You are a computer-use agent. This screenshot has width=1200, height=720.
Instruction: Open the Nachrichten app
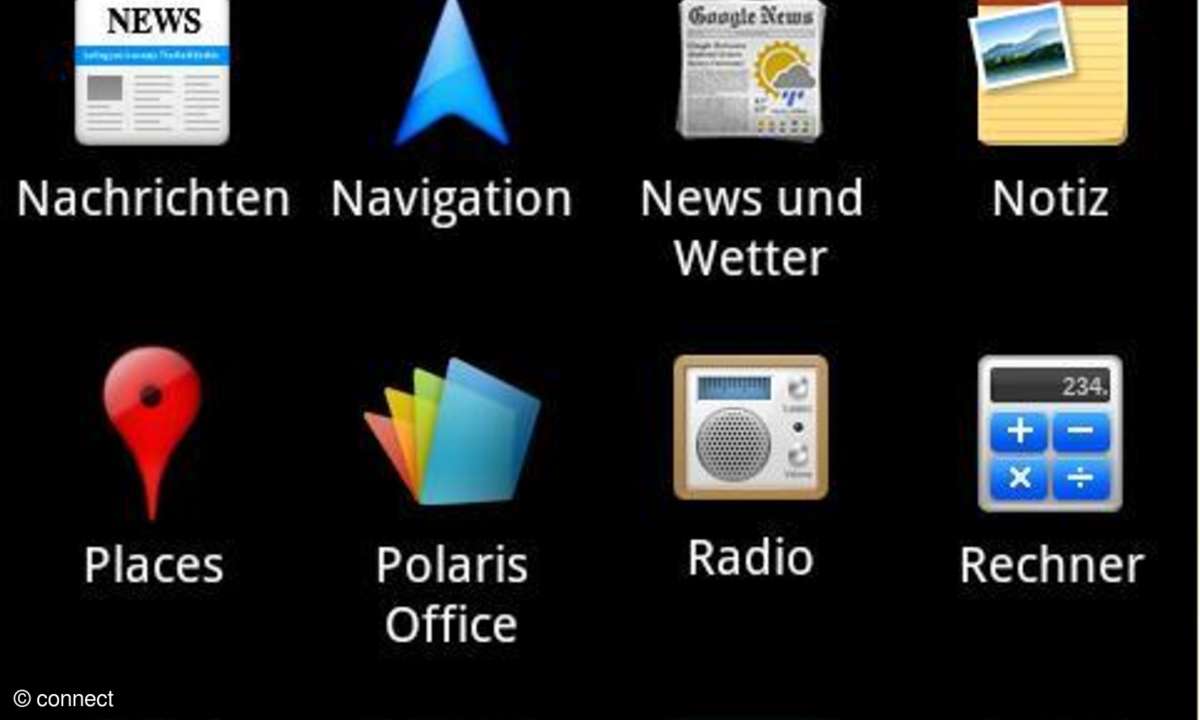(152, 75)
